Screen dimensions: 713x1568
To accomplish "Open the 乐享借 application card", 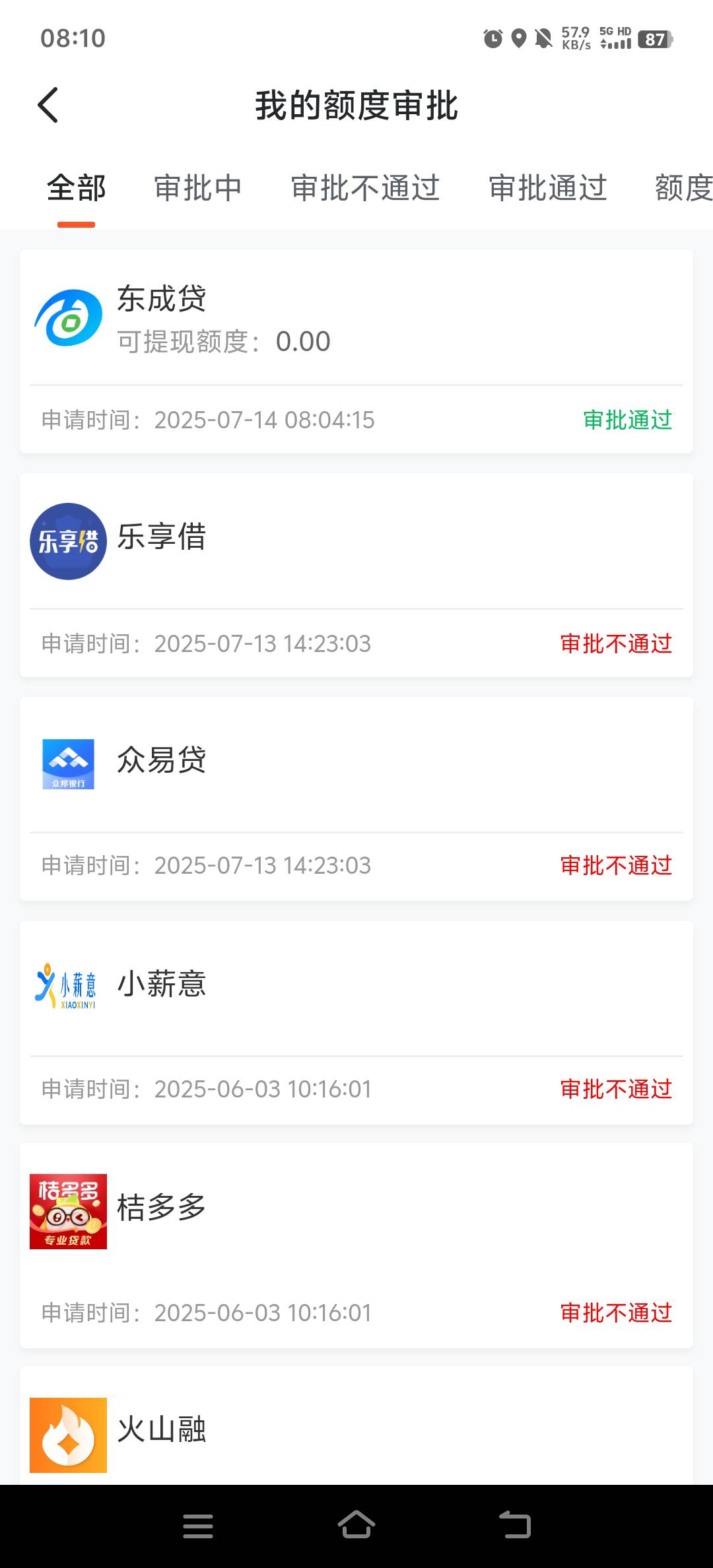I will point(356,575).
